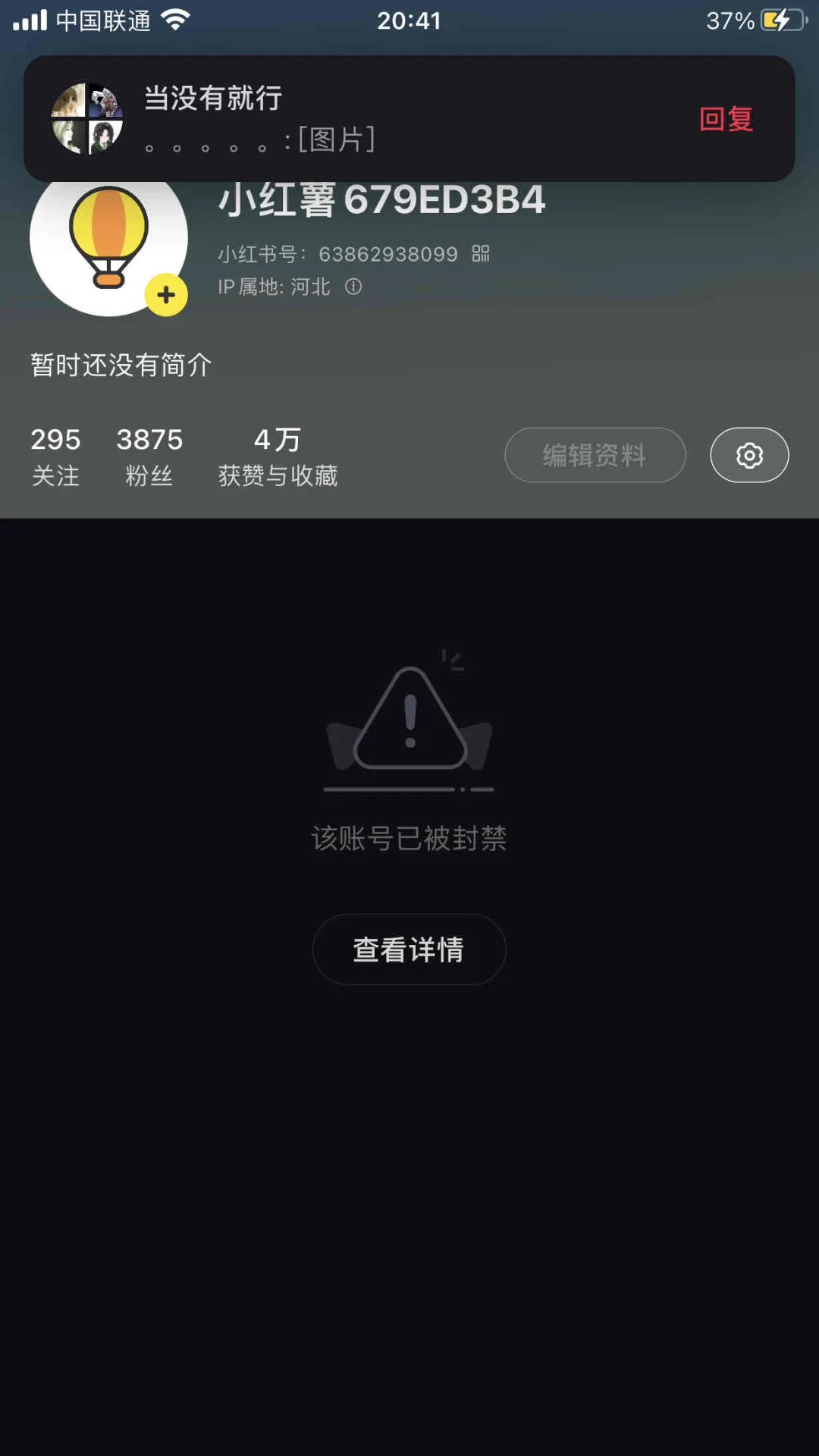The height and width of the screenshot is (1456, 819).
Task: View the 3875 粉丝 followers list
Action: point(149,456)
